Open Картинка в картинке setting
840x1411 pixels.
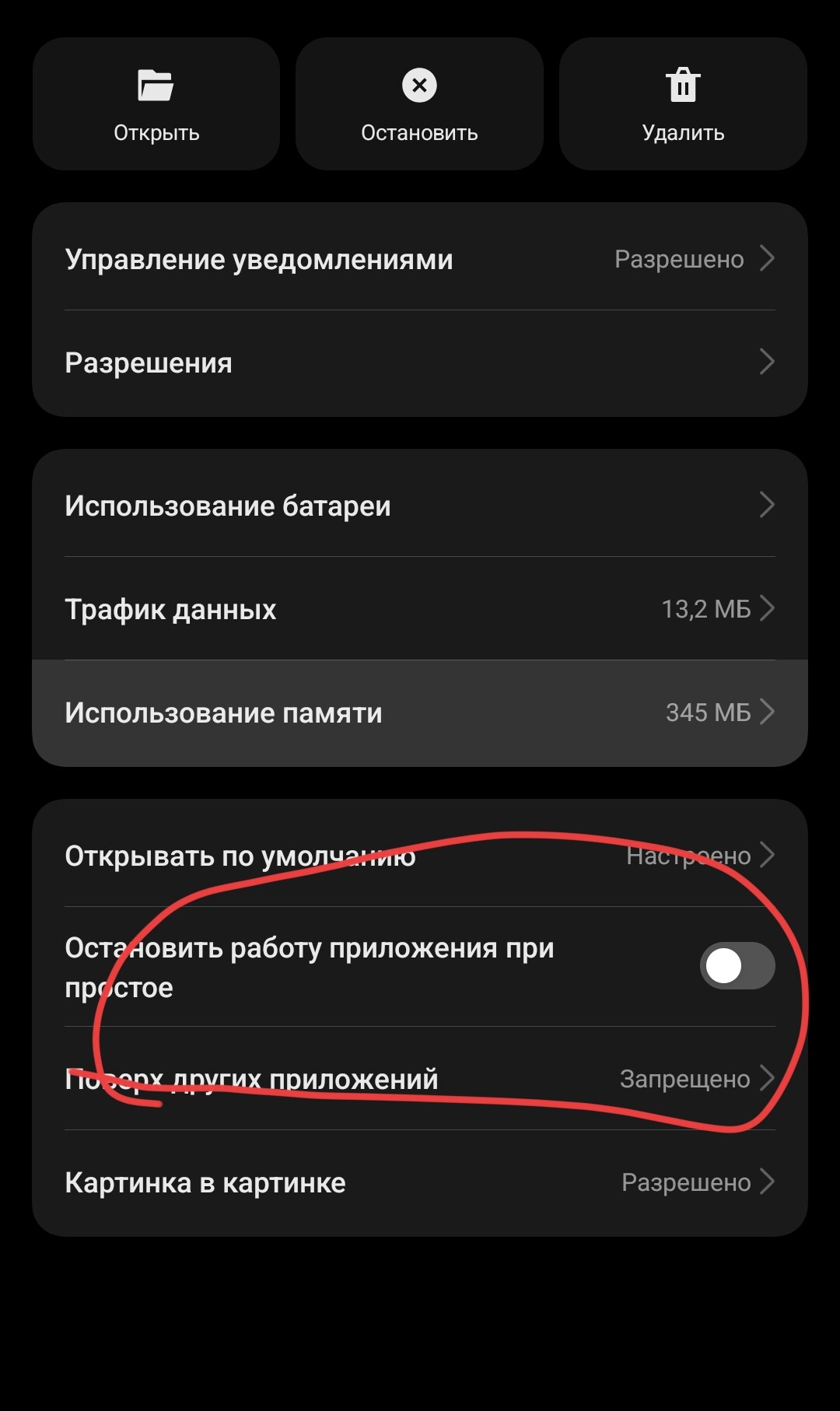tap(419, 1182)
